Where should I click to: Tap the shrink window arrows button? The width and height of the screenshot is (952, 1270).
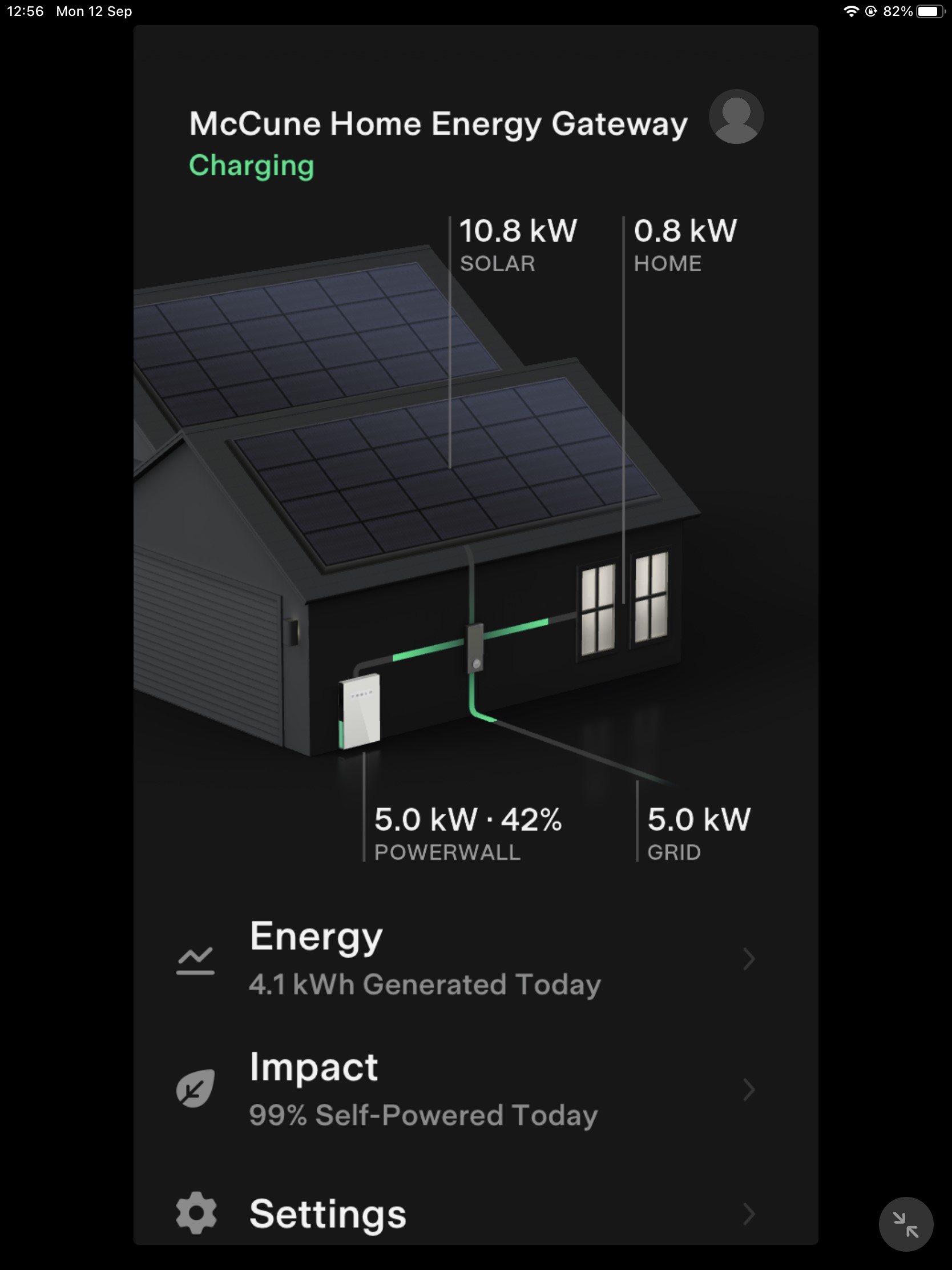pyautogui.click(x=906, y=1224)
